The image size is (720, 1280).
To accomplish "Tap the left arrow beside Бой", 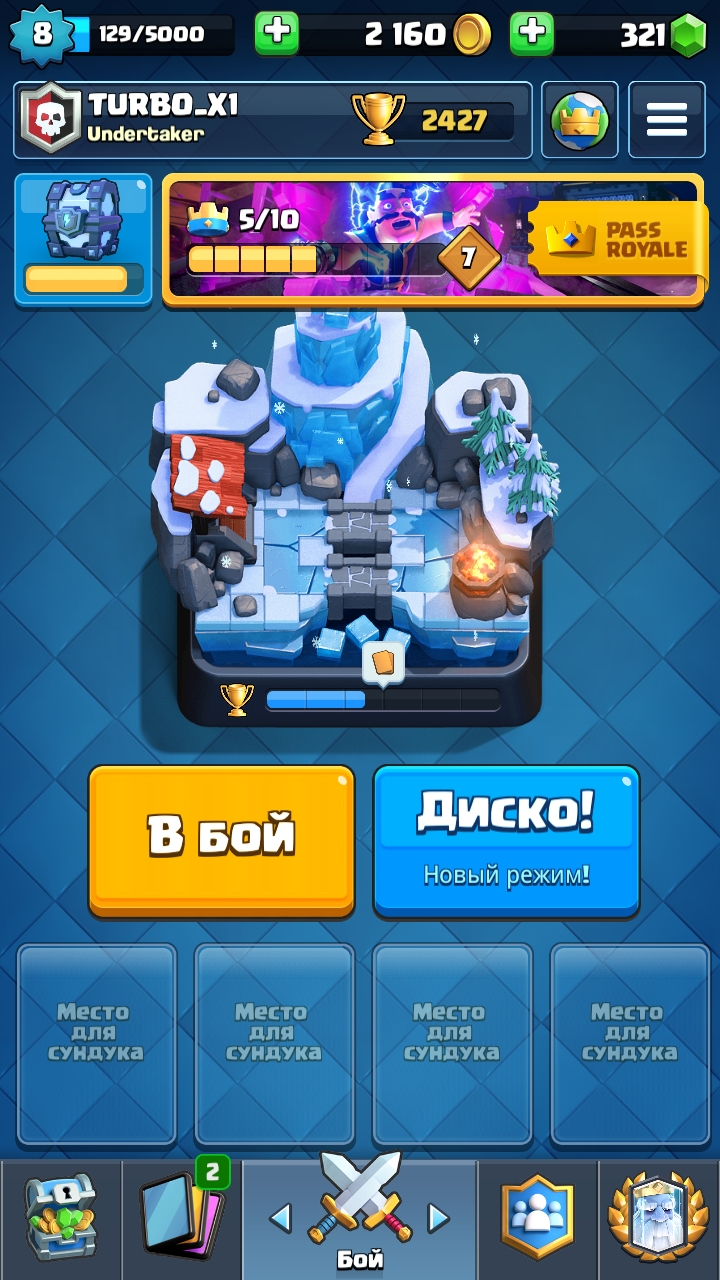I will tap(281, 1217).
